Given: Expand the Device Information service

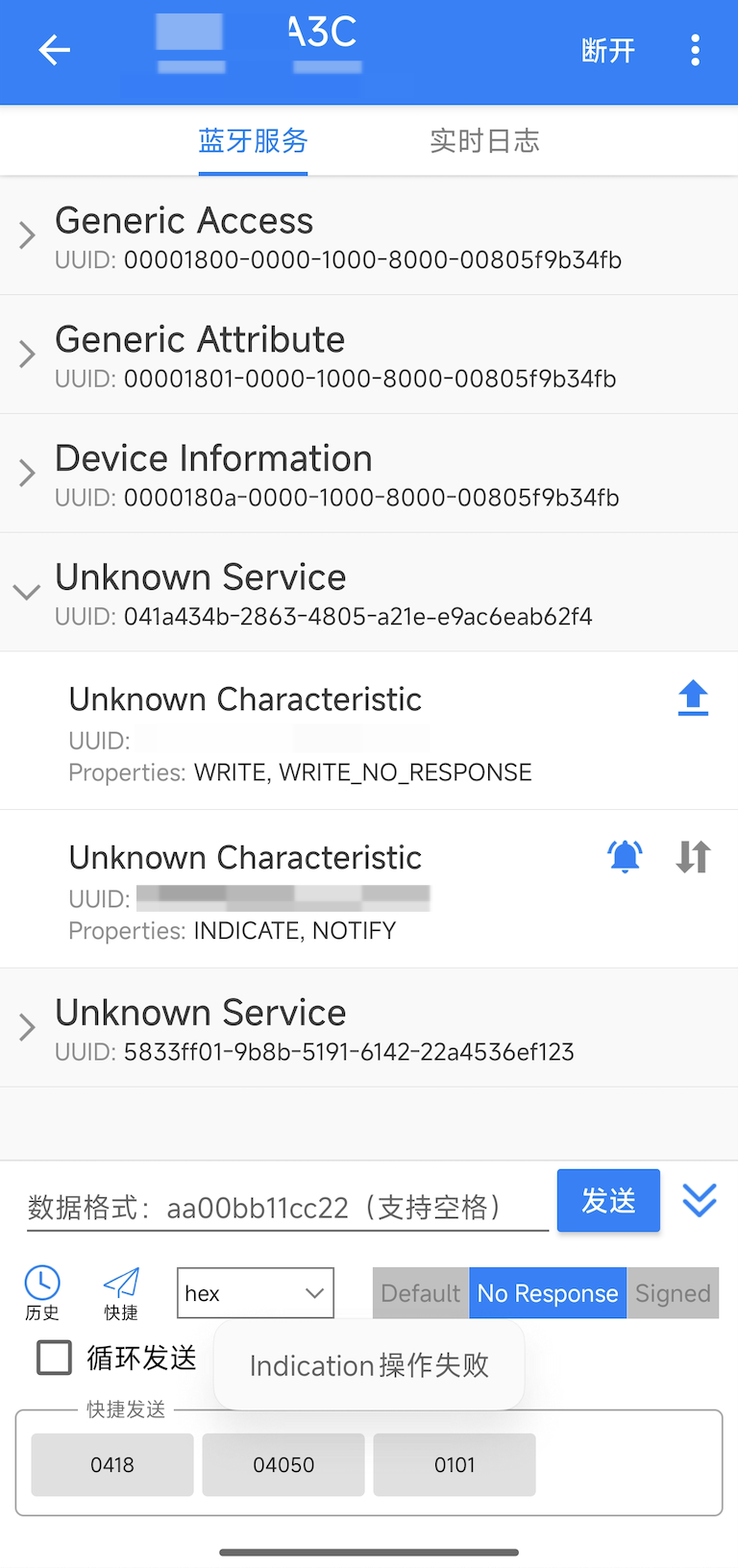Looking at the screenshot, I should pyautogui.click(x=369, y=474).
